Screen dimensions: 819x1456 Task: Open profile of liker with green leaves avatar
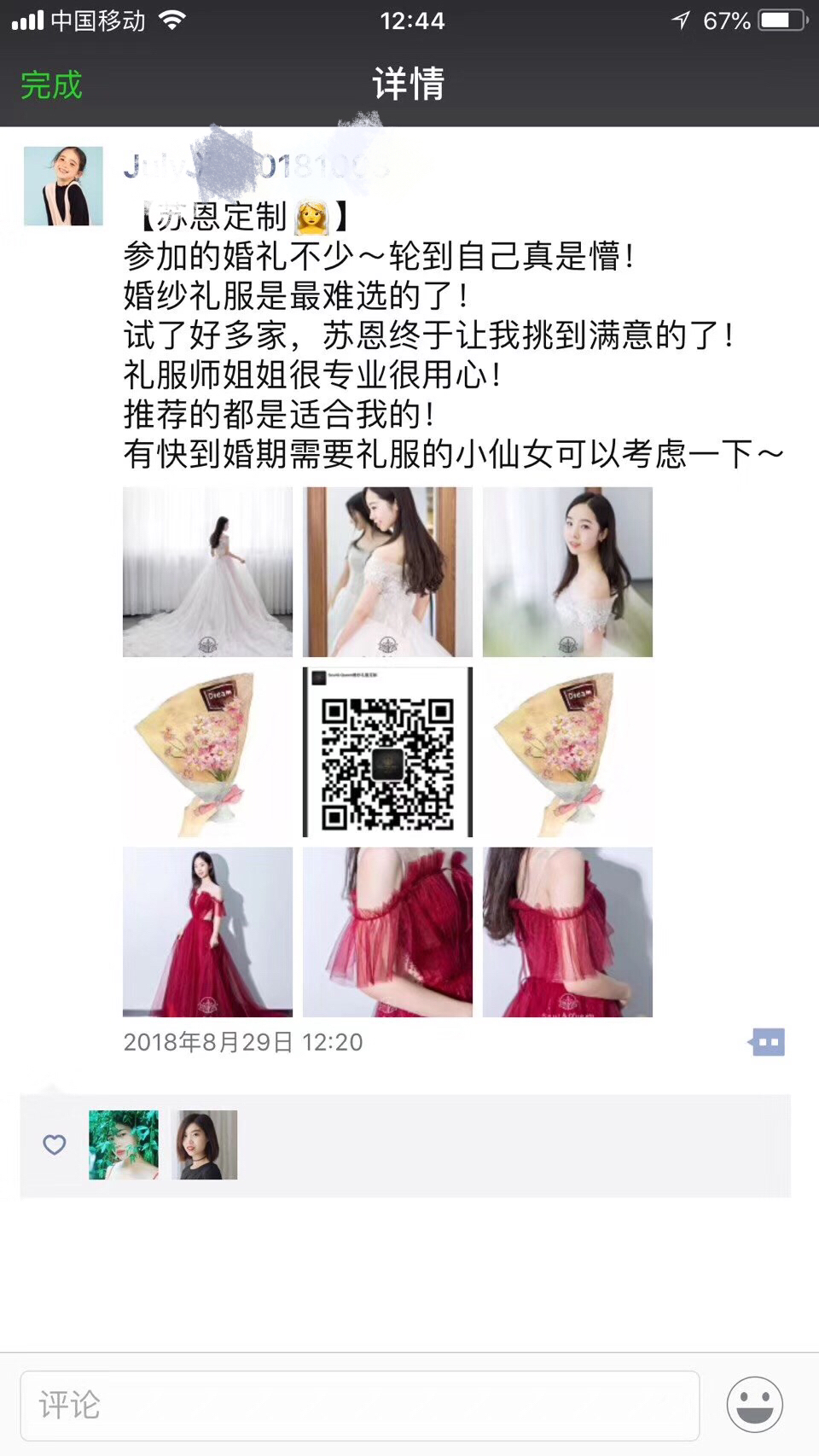tap(124, 1144)
